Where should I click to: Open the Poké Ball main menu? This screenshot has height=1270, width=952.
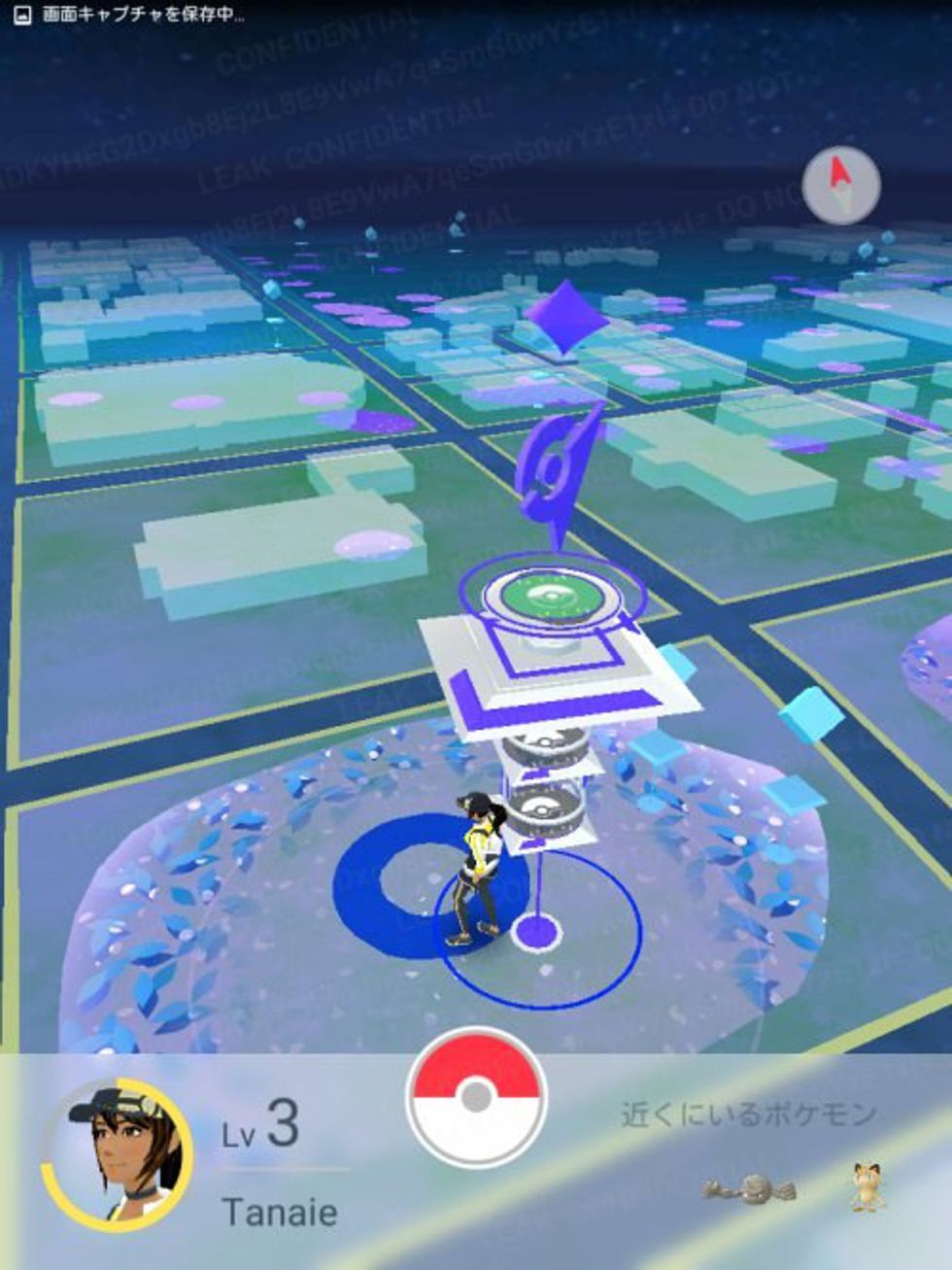click(475, 1097)
